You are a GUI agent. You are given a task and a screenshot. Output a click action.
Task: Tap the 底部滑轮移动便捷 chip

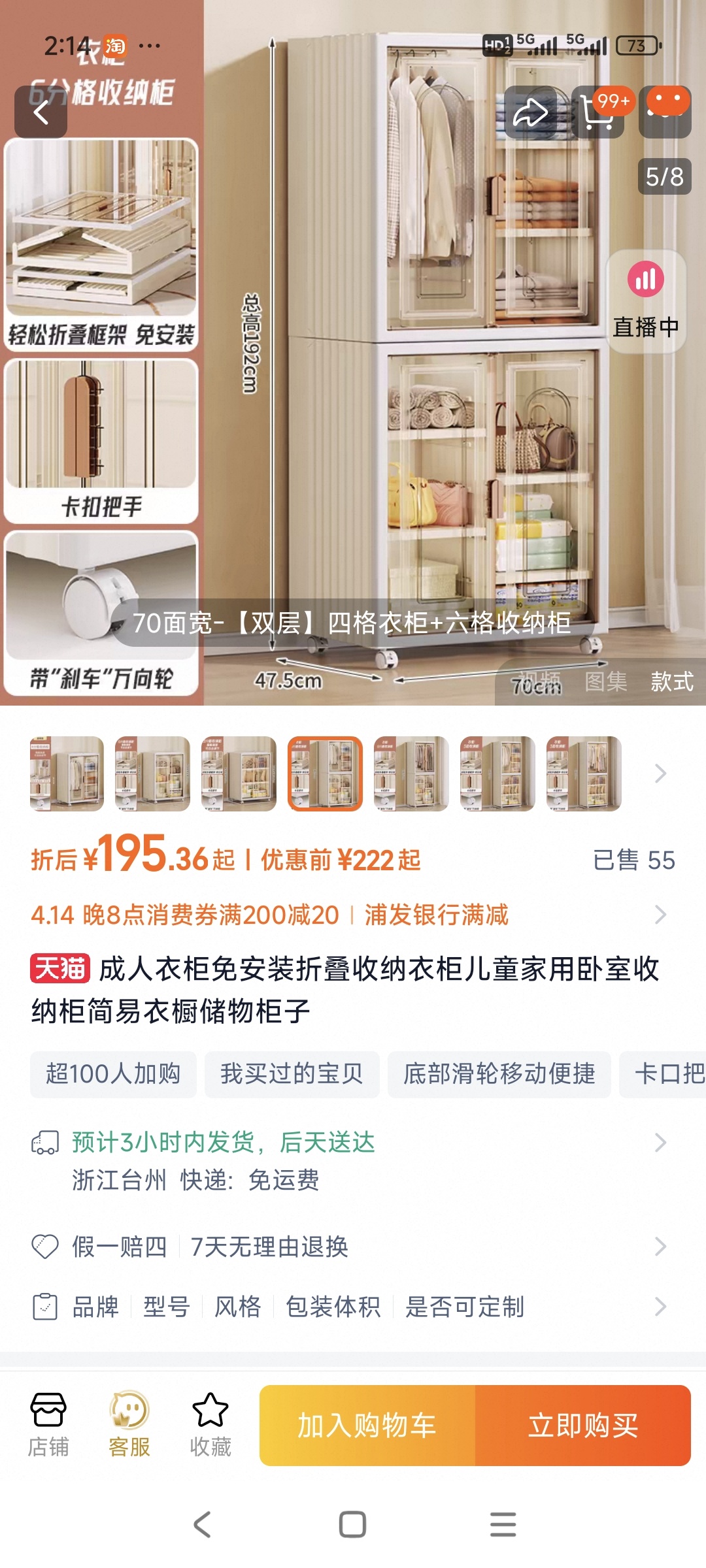click(x=499, y=1074)
